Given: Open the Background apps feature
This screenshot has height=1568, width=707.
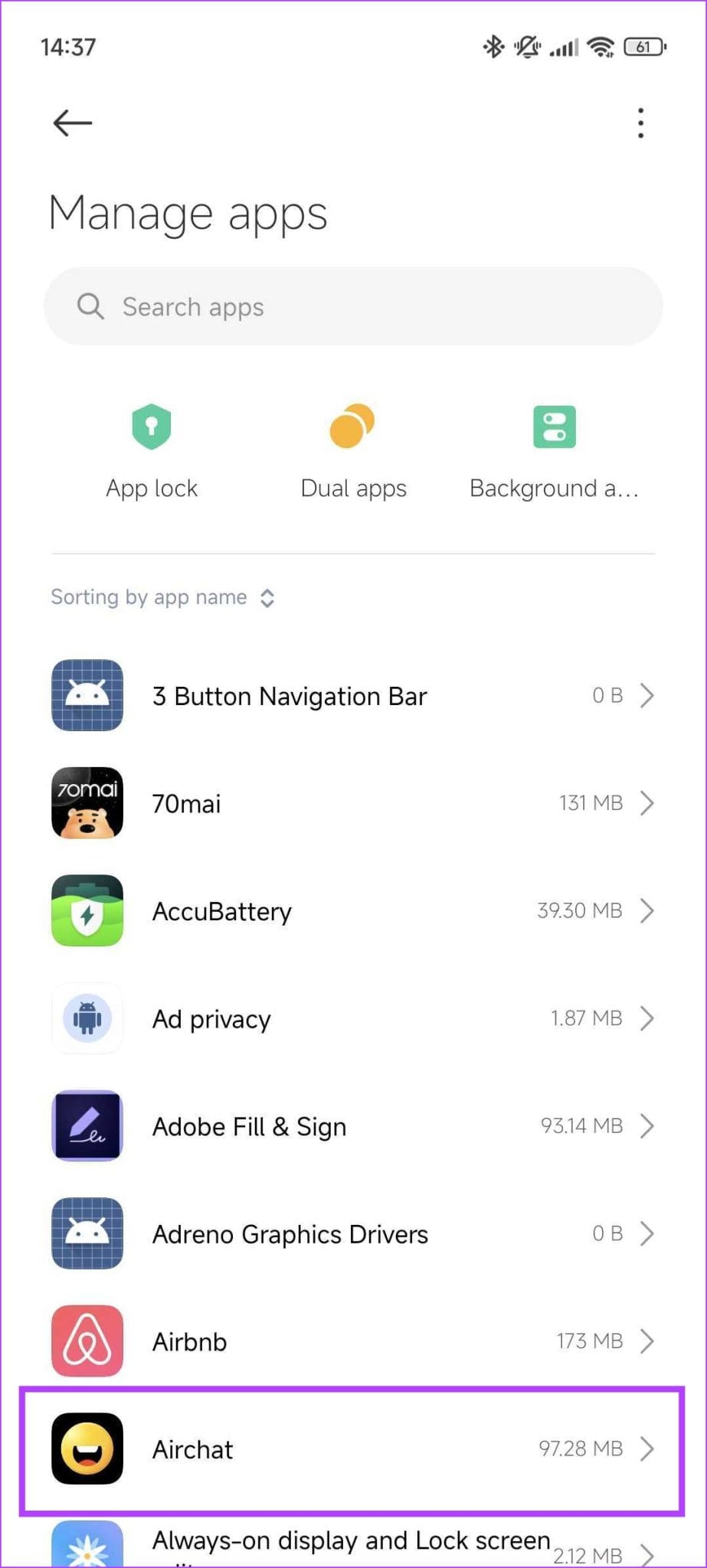Looking at the screenshot, I should [555, 452].
